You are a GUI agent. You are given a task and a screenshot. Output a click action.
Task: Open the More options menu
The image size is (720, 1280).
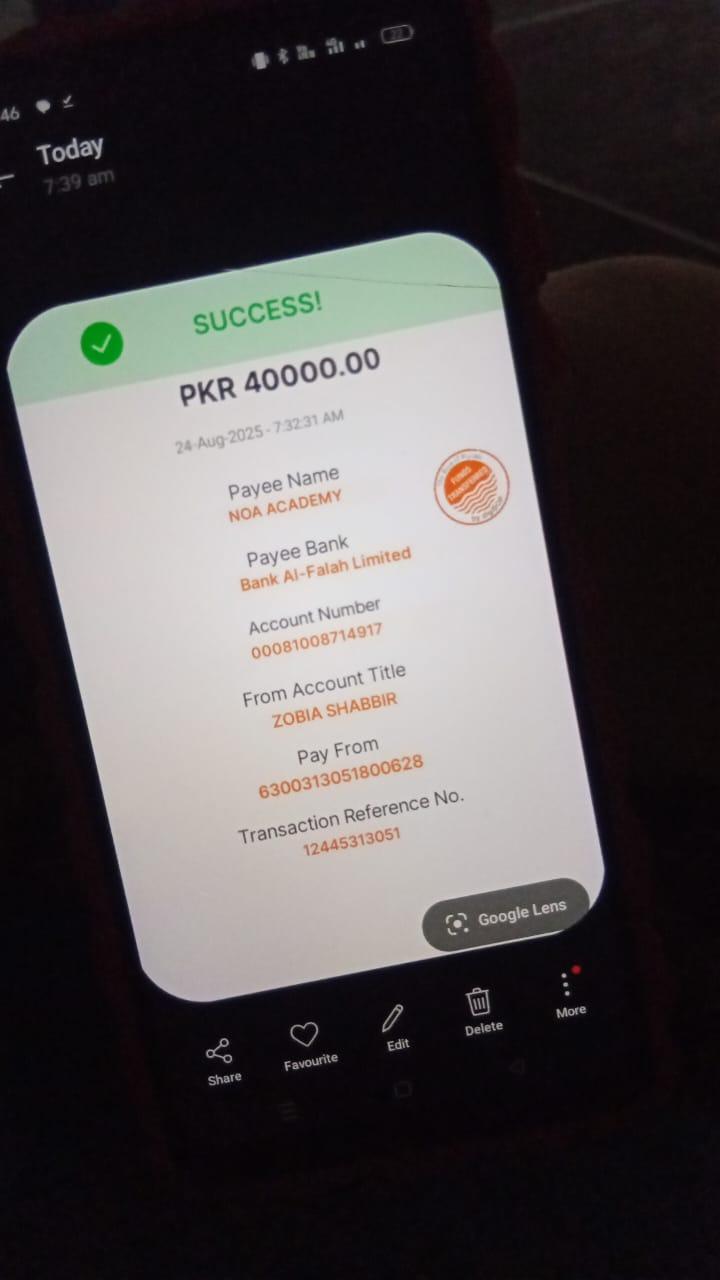(x=568, y=991)
